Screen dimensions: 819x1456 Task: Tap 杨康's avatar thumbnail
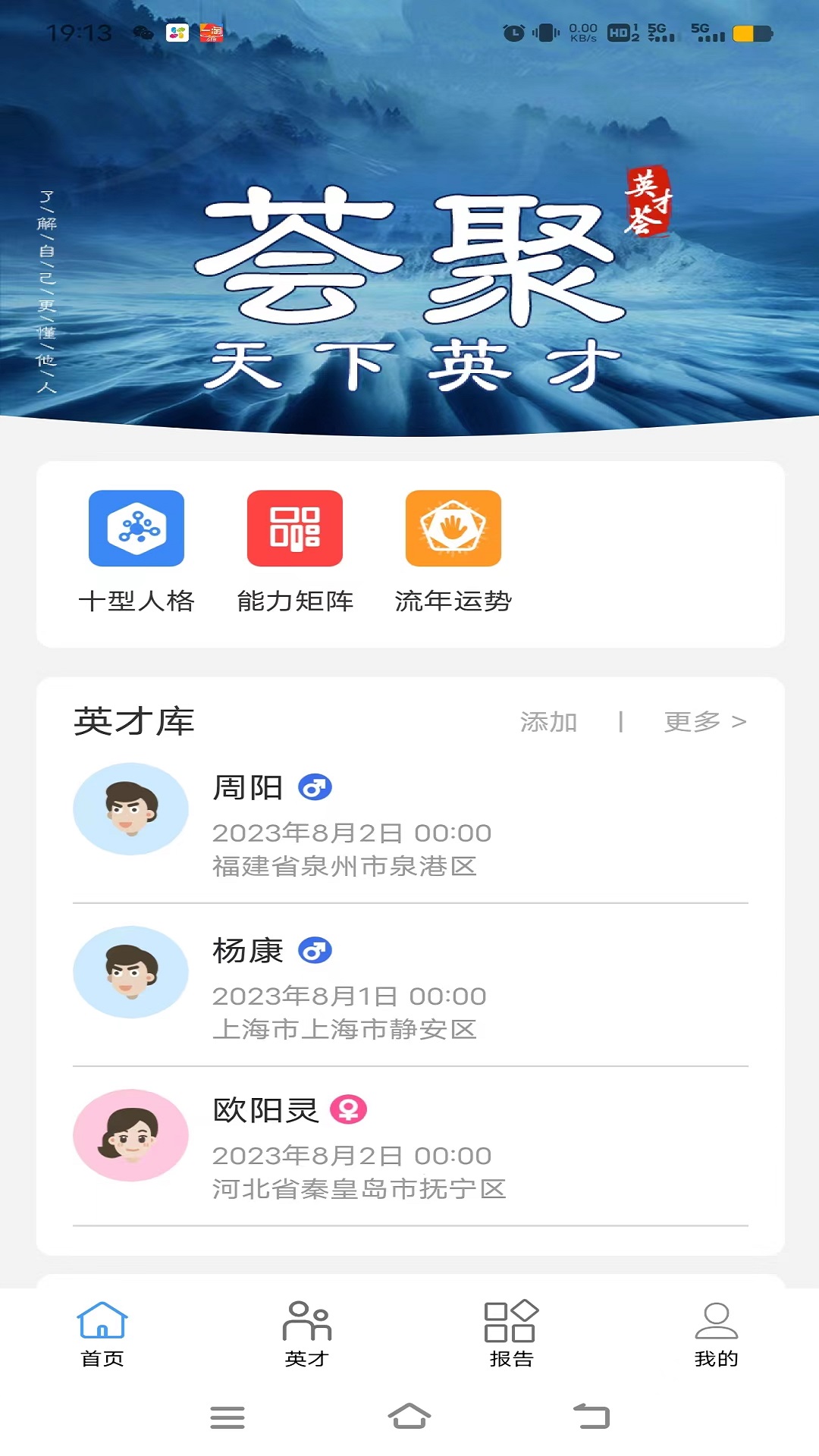point(130,972)
